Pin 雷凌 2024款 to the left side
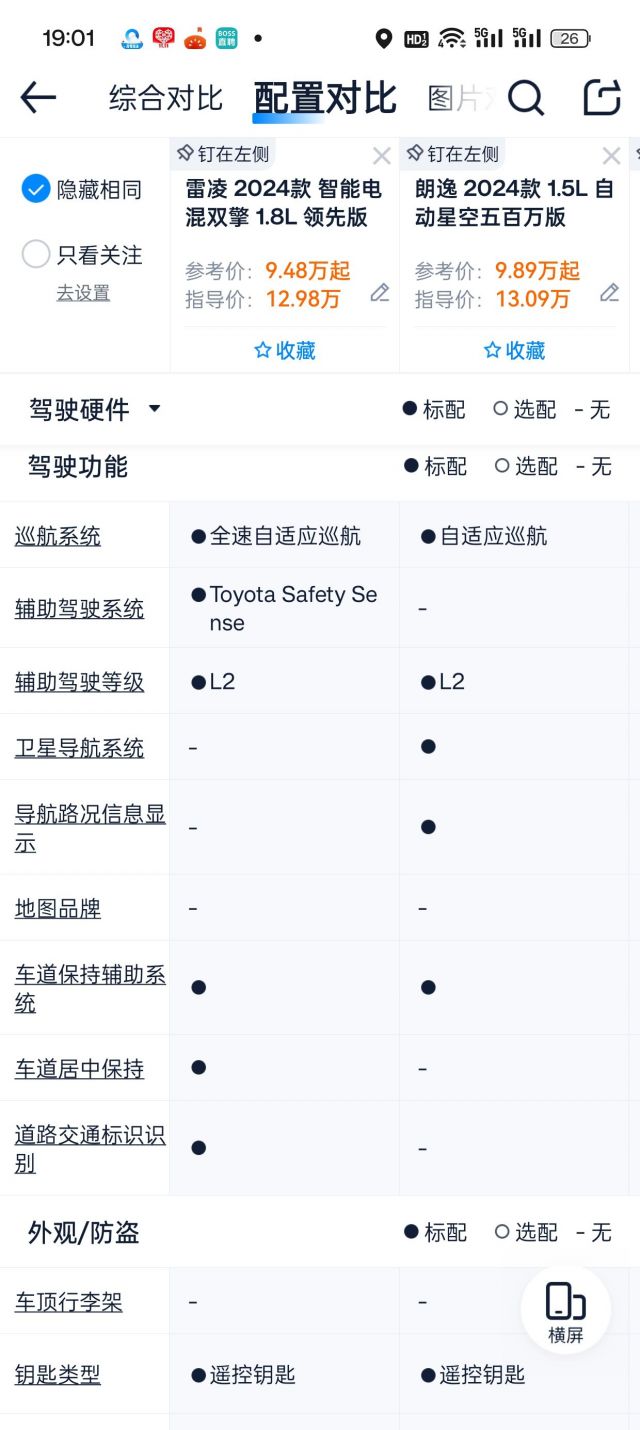Image resolution: width=640 pixels, height=1430 pixels. tap(224, 154)
